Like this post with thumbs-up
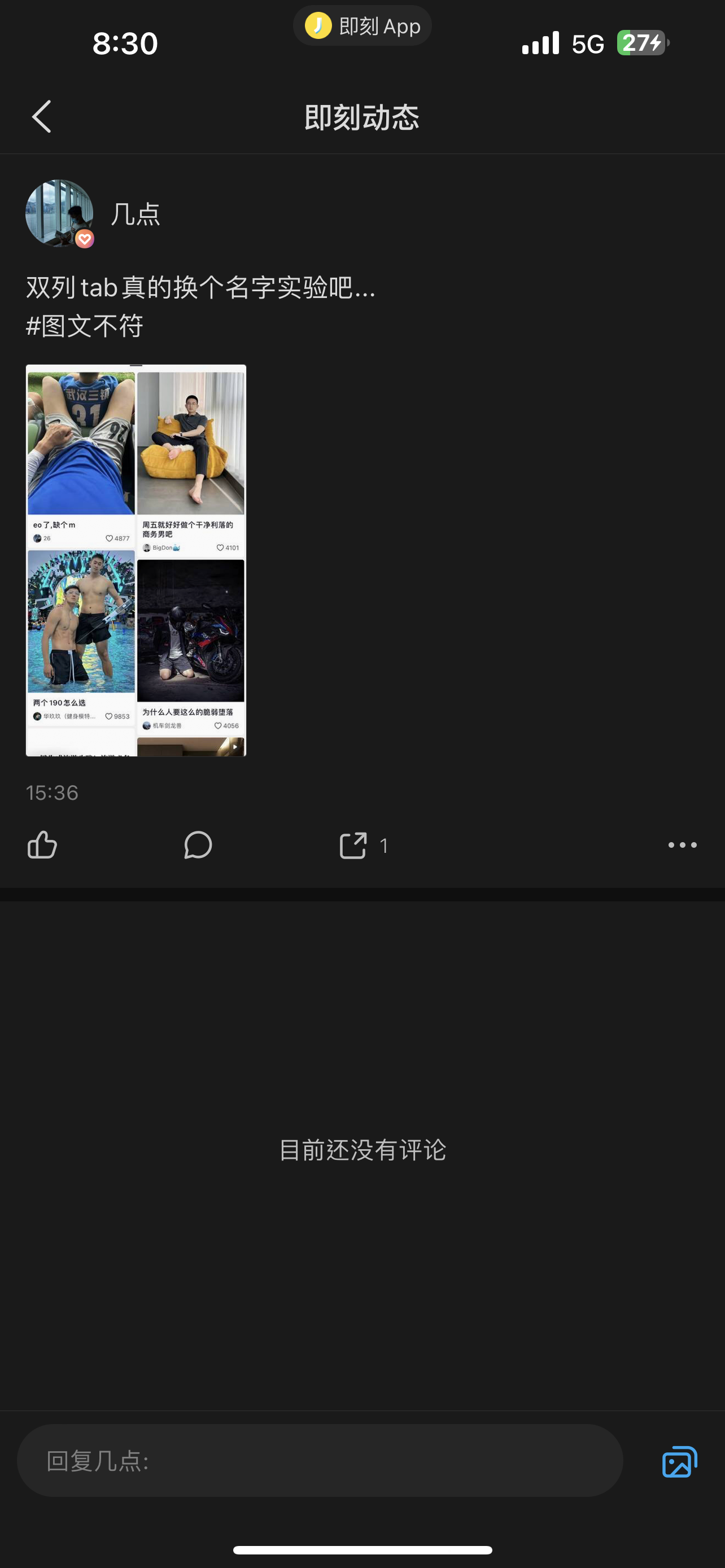 click(x=42, y=845)
